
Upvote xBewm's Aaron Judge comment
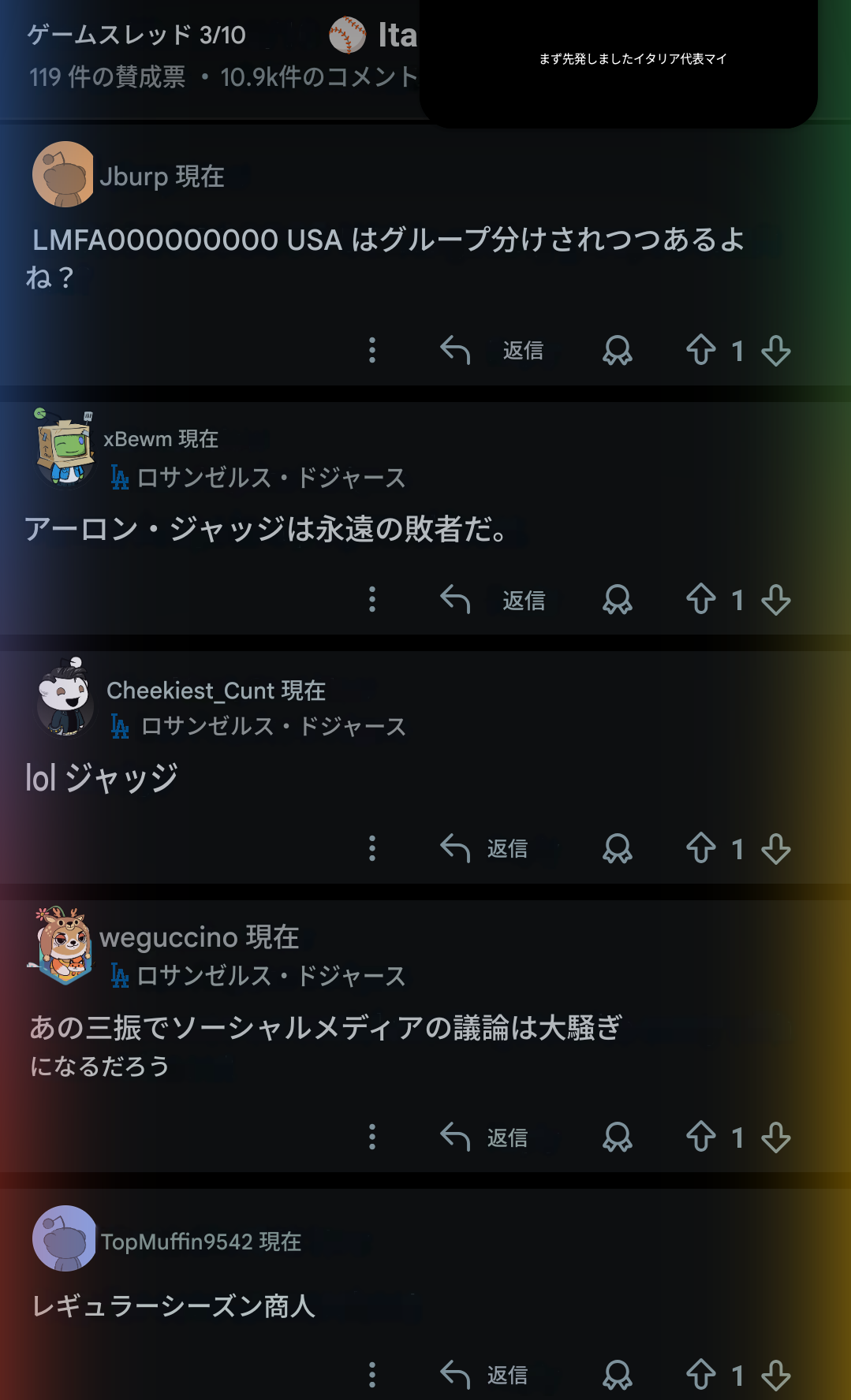(x=700, y=600)
